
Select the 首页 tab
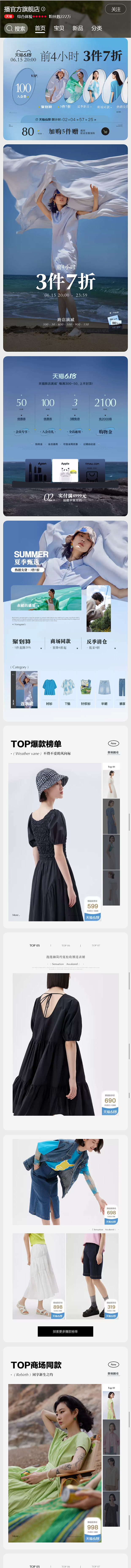(x=40, y=28)
